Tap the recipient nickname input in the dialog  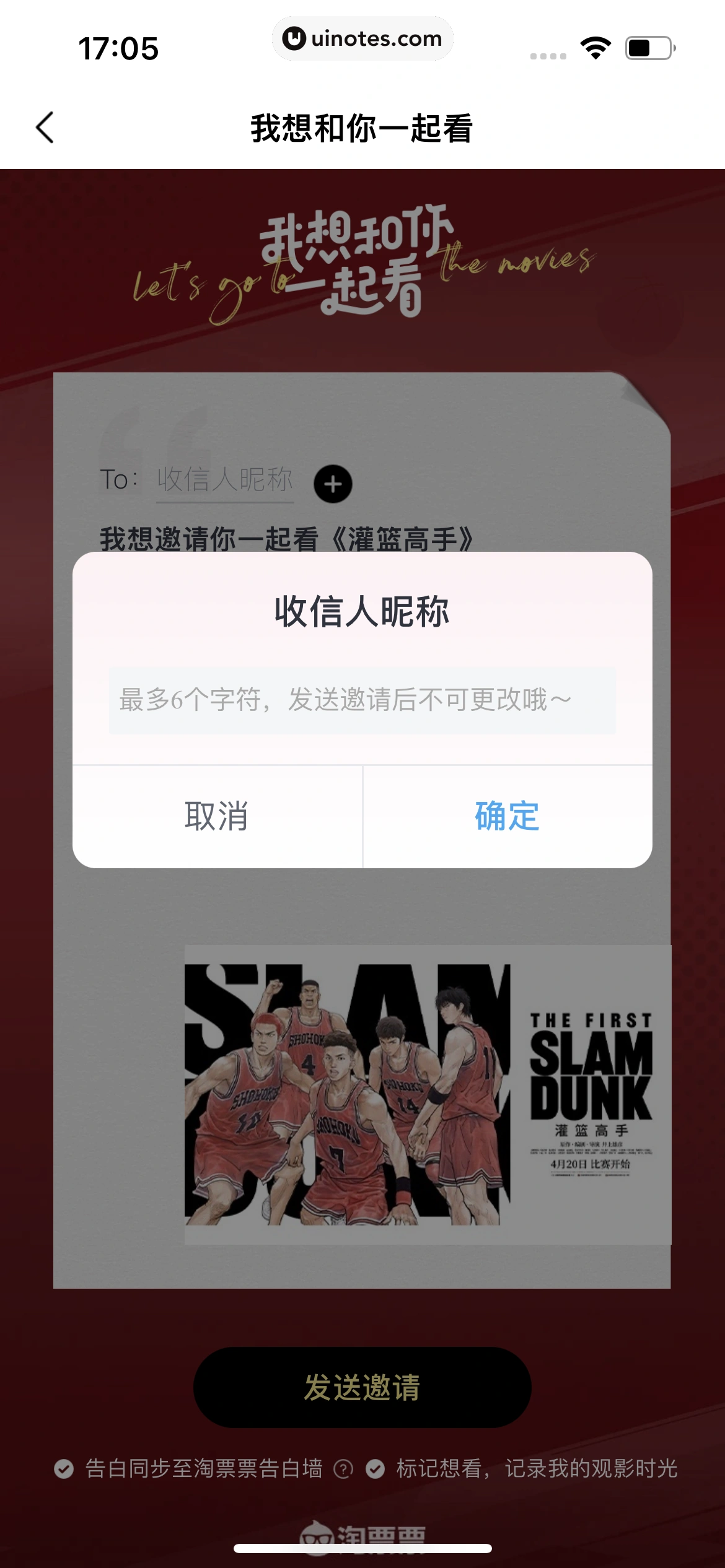coord(362,700)
